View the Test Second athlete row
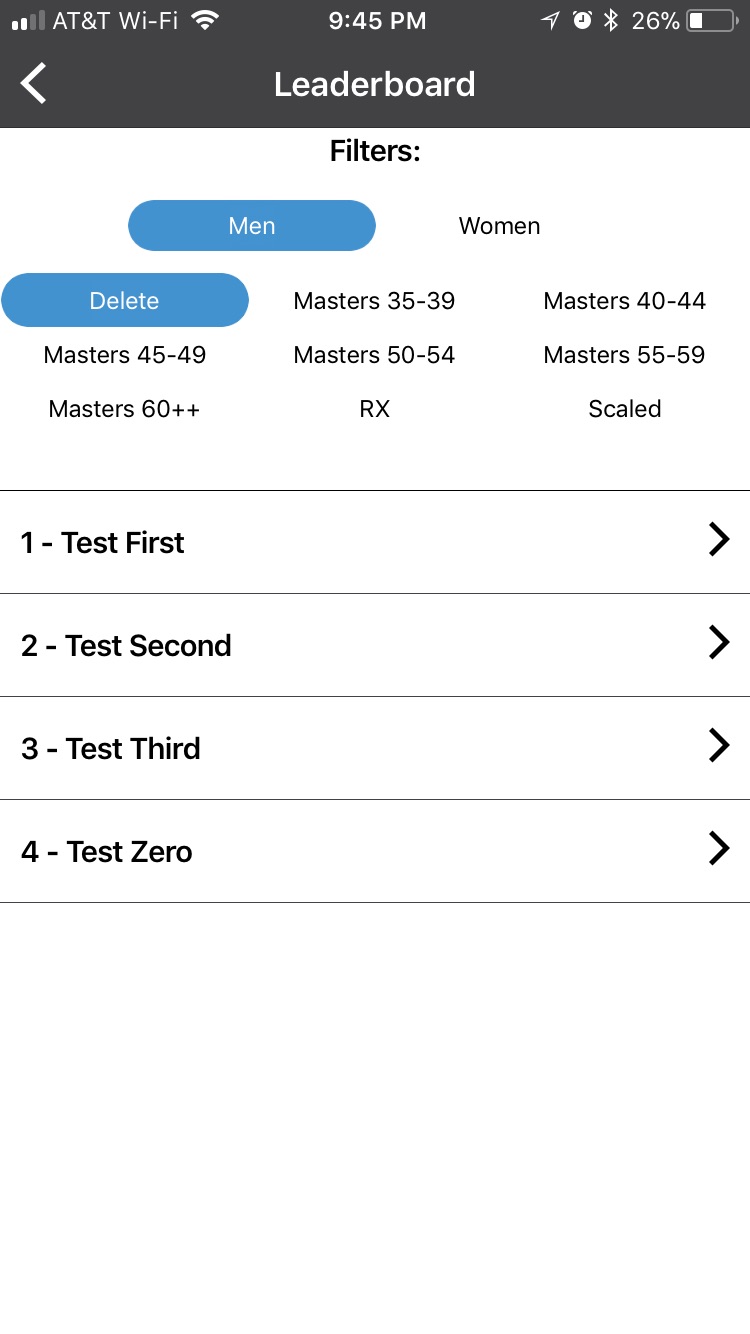 coord(375,645)
